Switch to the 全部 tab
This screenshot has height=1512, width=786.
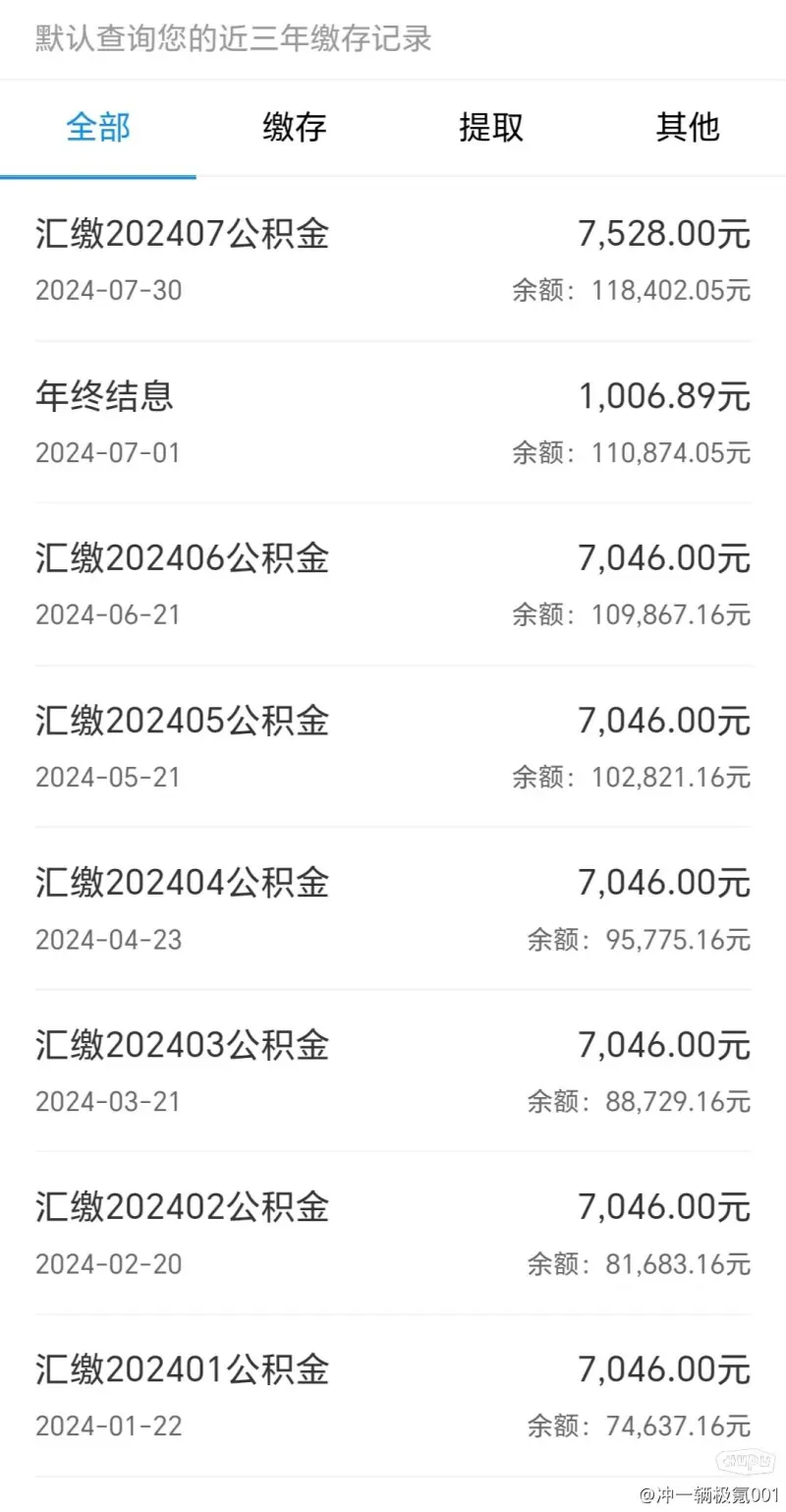98,128
